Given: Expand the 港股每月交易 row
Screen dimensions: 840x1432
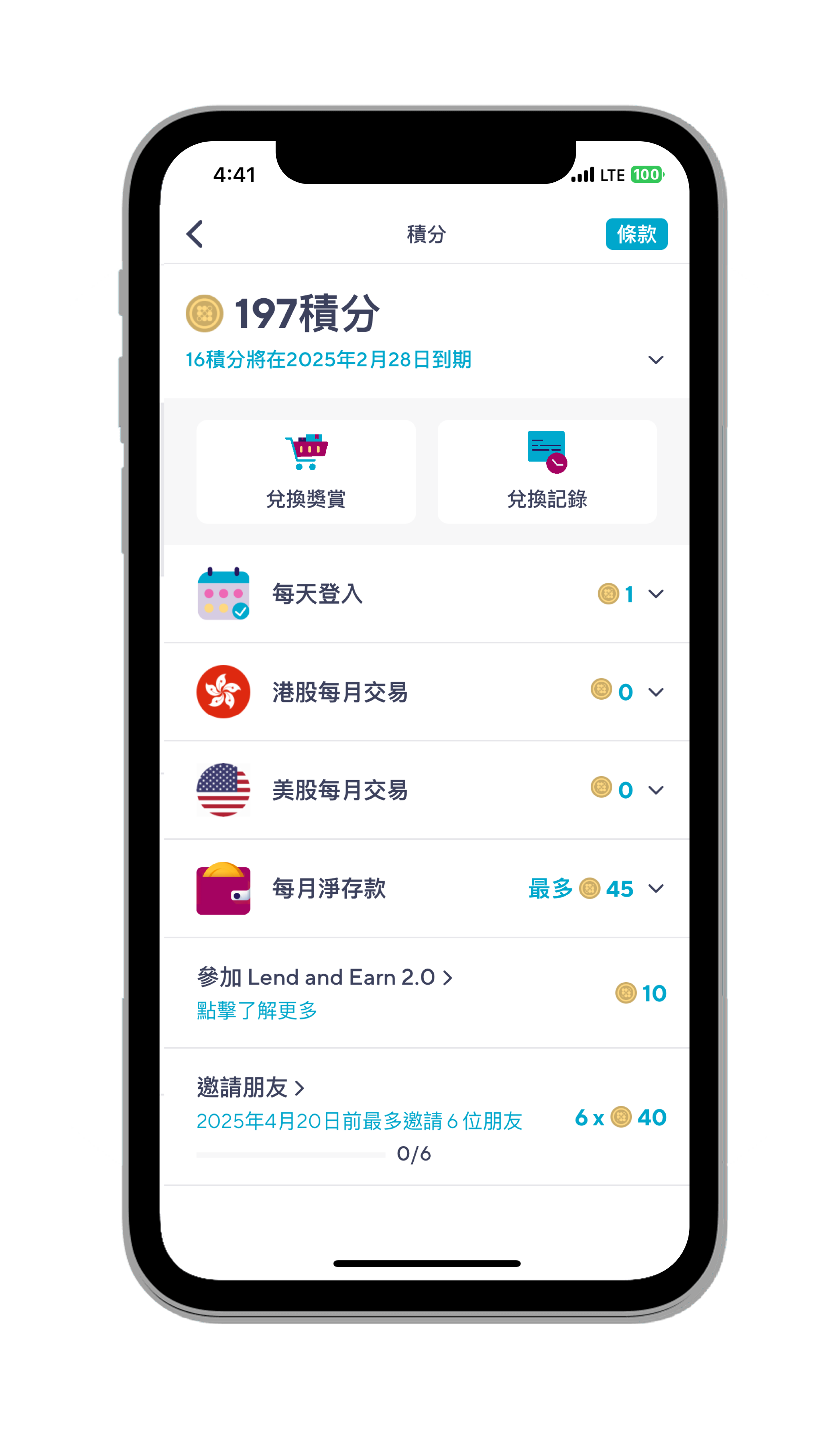Looking at the screenshot, I should [x=655, y=692].
